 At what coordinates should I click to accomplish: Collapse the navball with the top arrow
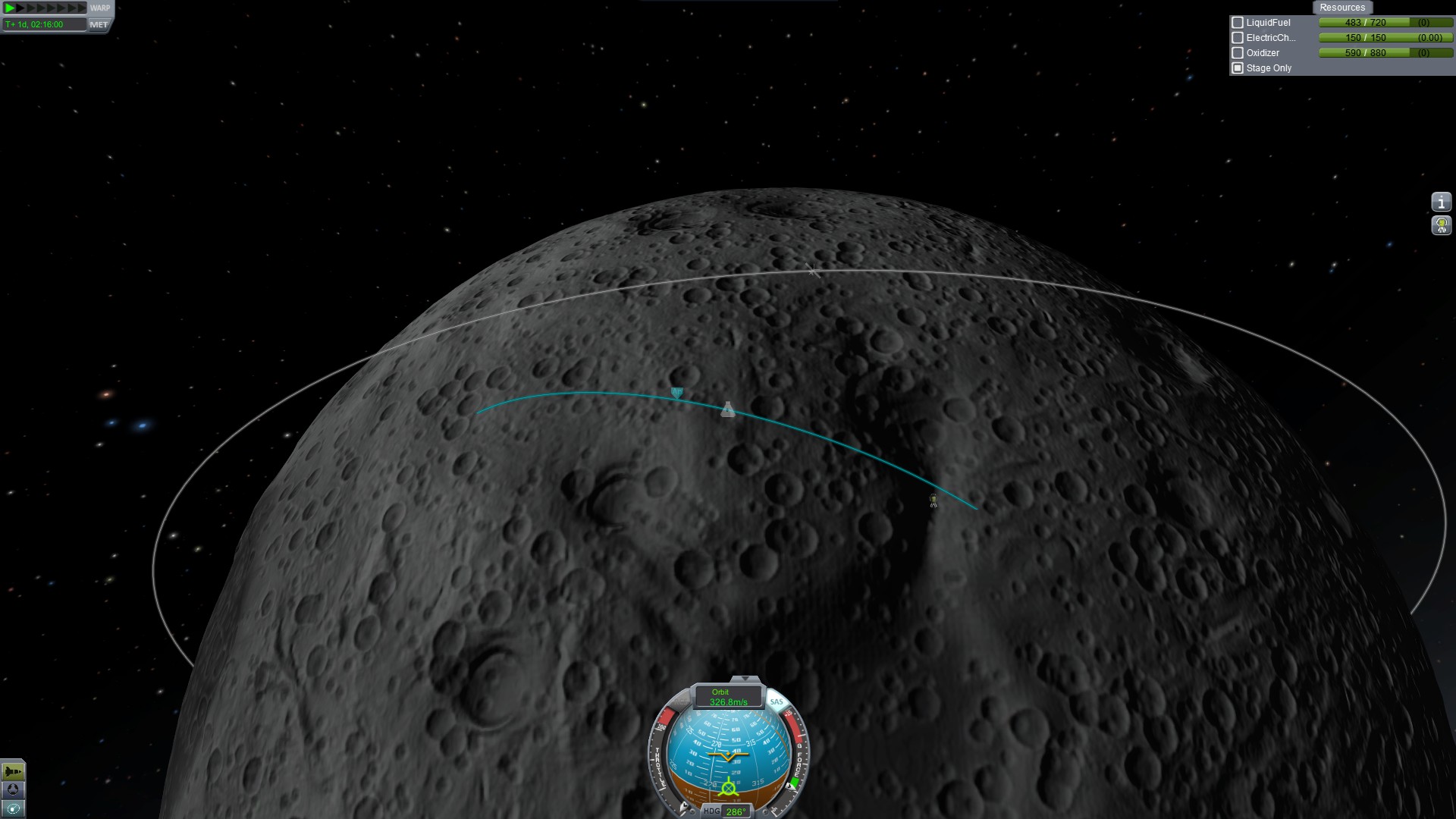pyautogui.click(x=745, y=679)
